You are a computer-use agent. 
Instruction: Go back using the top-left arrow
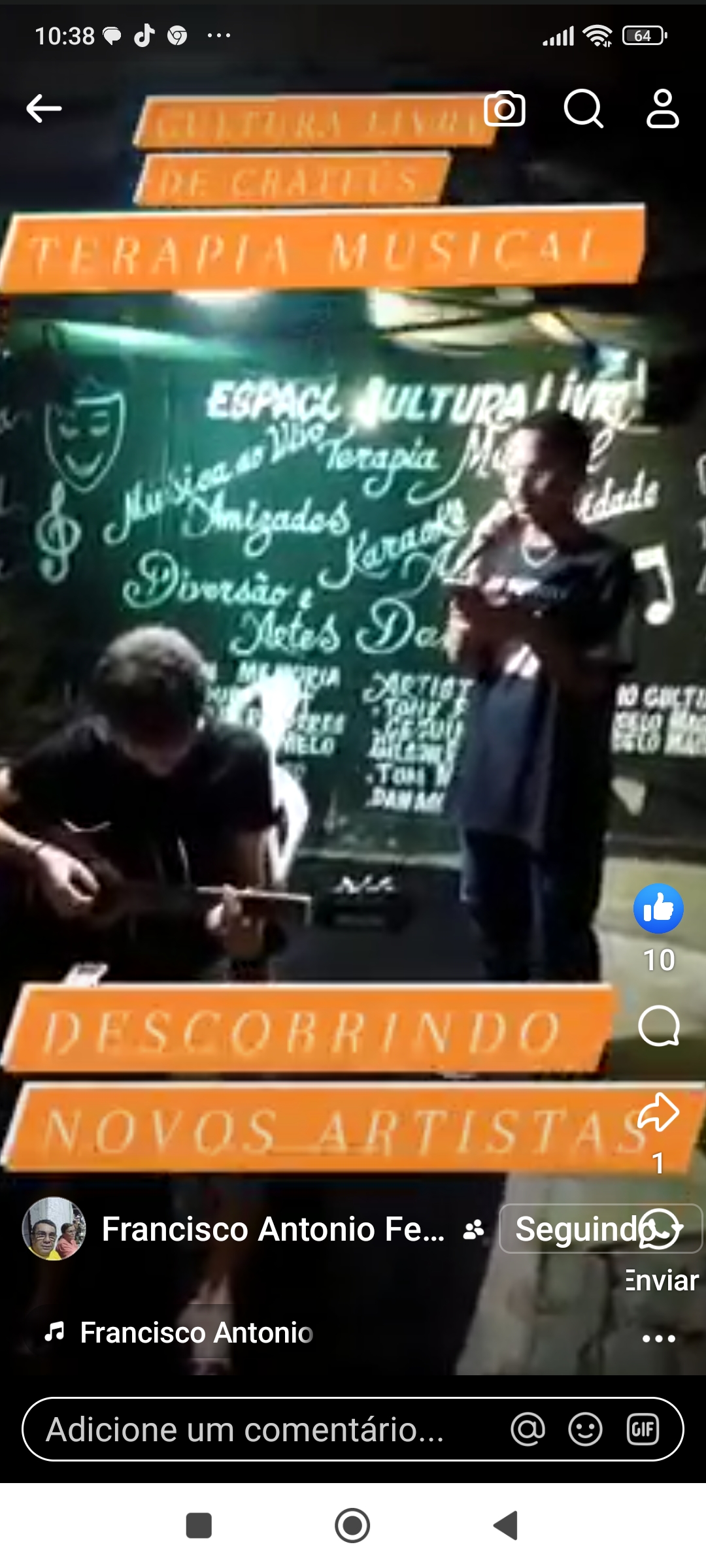click(44, 108)
